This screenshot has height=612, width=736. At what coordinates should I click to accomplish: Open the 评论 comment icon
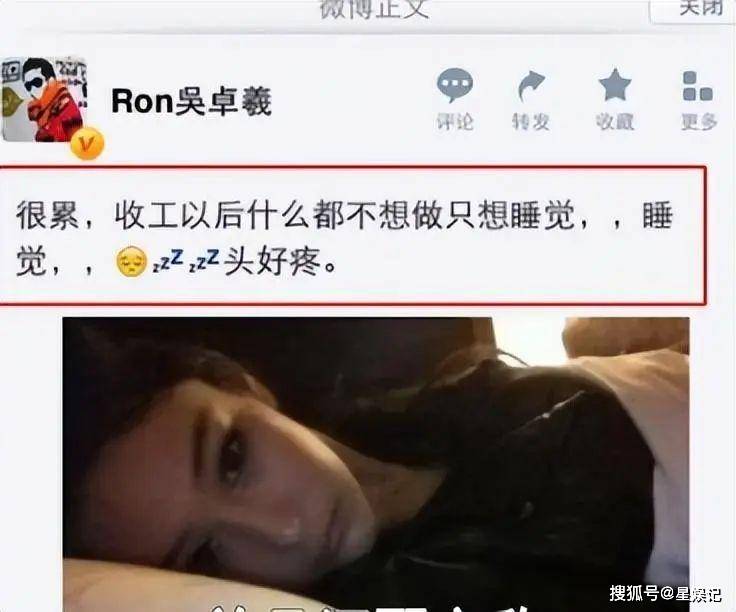[x=455, y=98]
